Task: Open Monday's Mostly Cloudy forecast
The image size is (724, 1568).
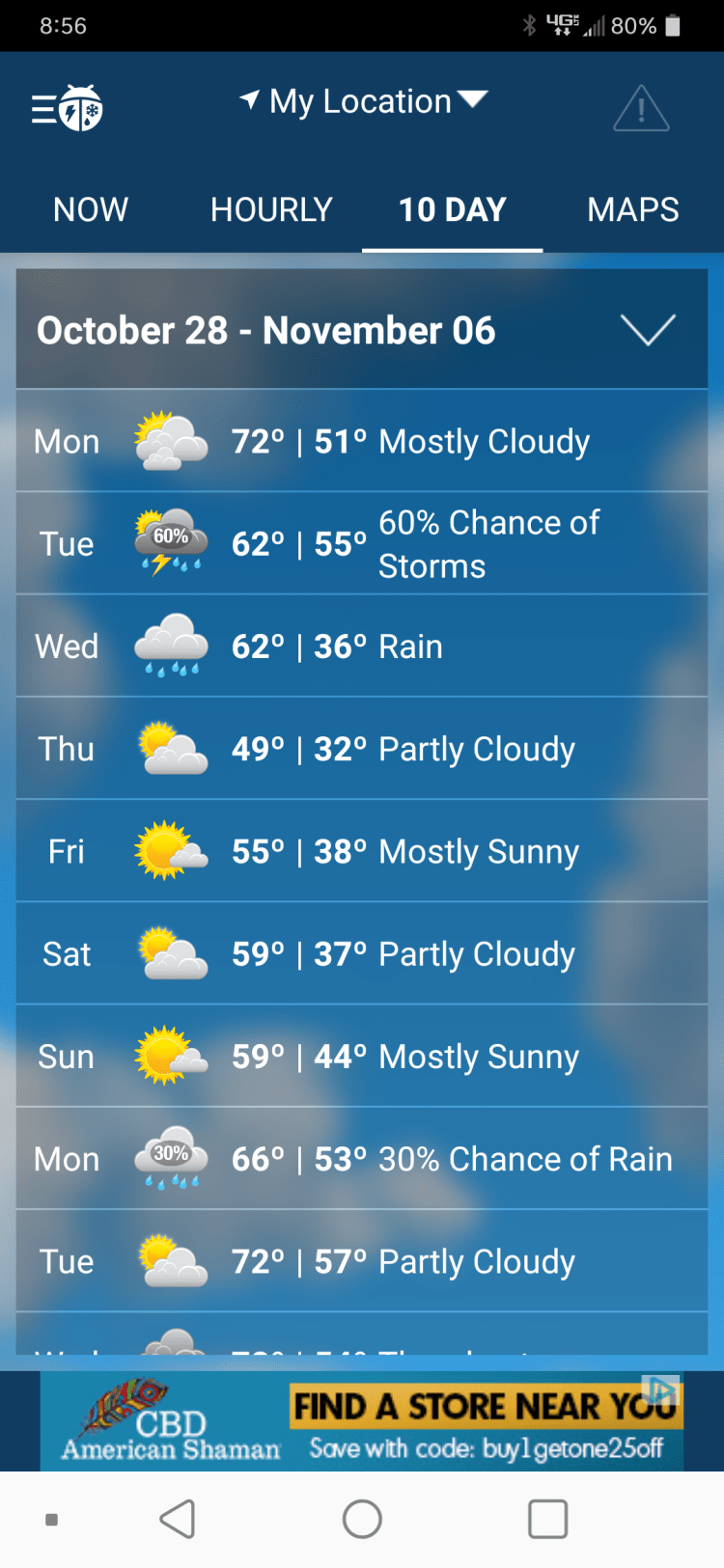Action: [362, 441]
